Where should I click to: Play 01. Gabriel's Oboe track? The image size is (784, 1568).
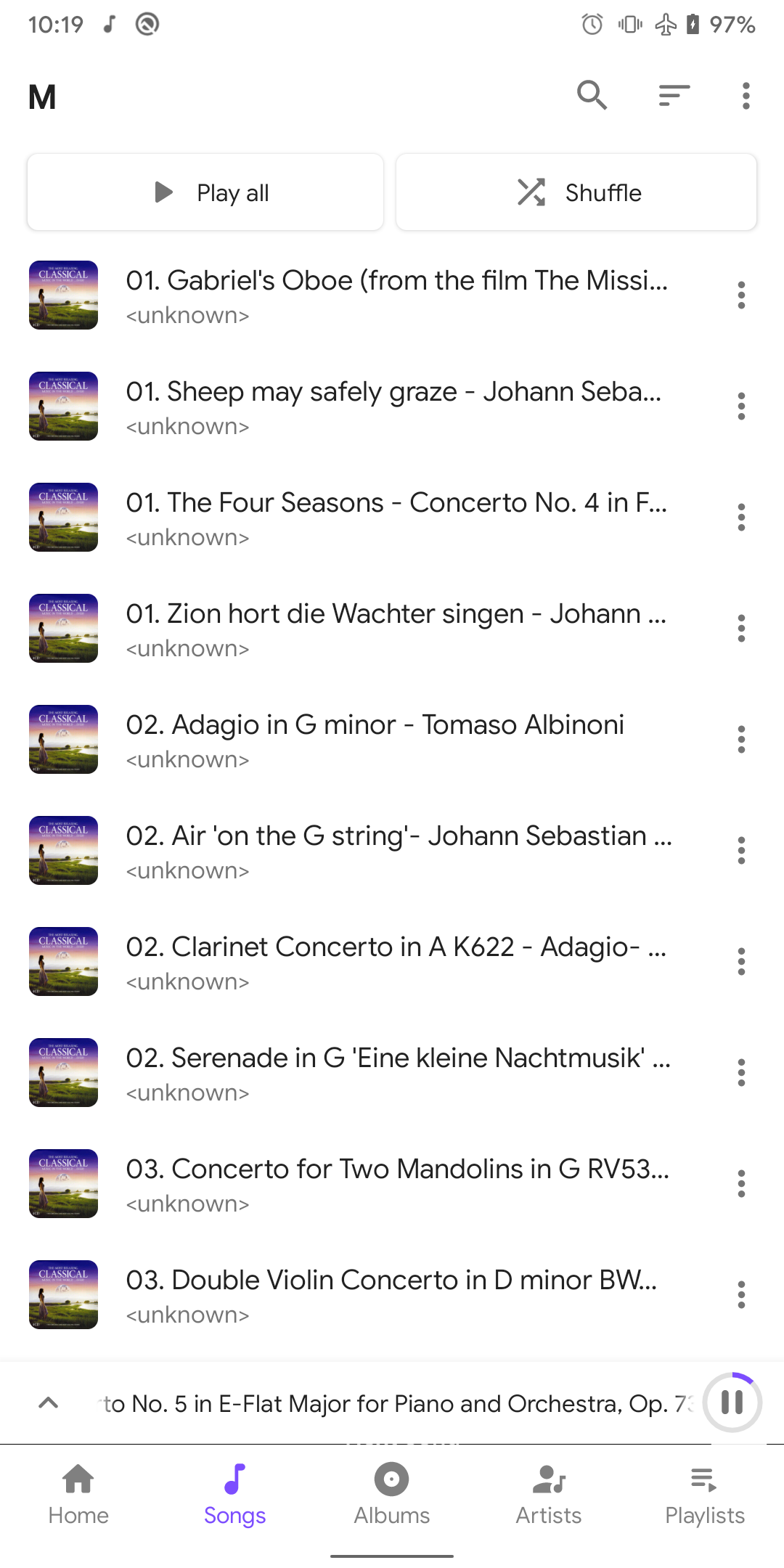click(396, 295)
